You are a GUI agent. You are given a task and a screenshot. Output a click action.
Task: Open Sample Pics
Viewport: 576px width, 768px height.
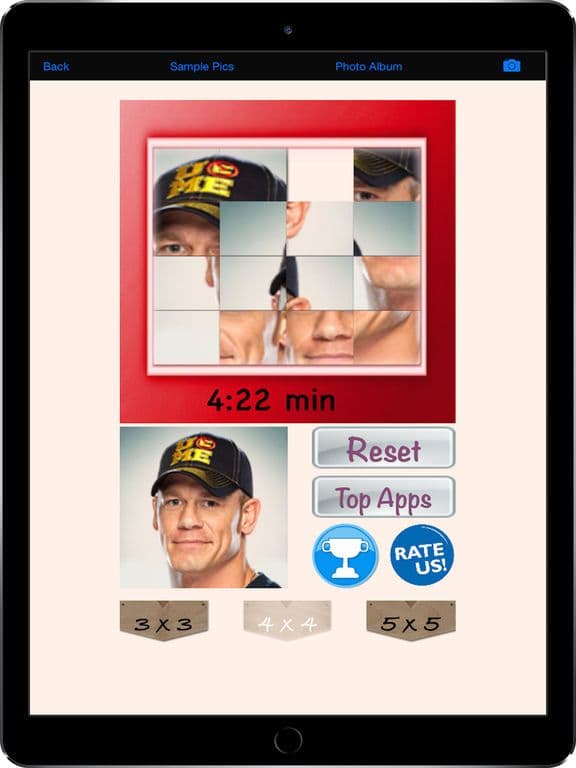pyautogui.click(x=202, y=67)
